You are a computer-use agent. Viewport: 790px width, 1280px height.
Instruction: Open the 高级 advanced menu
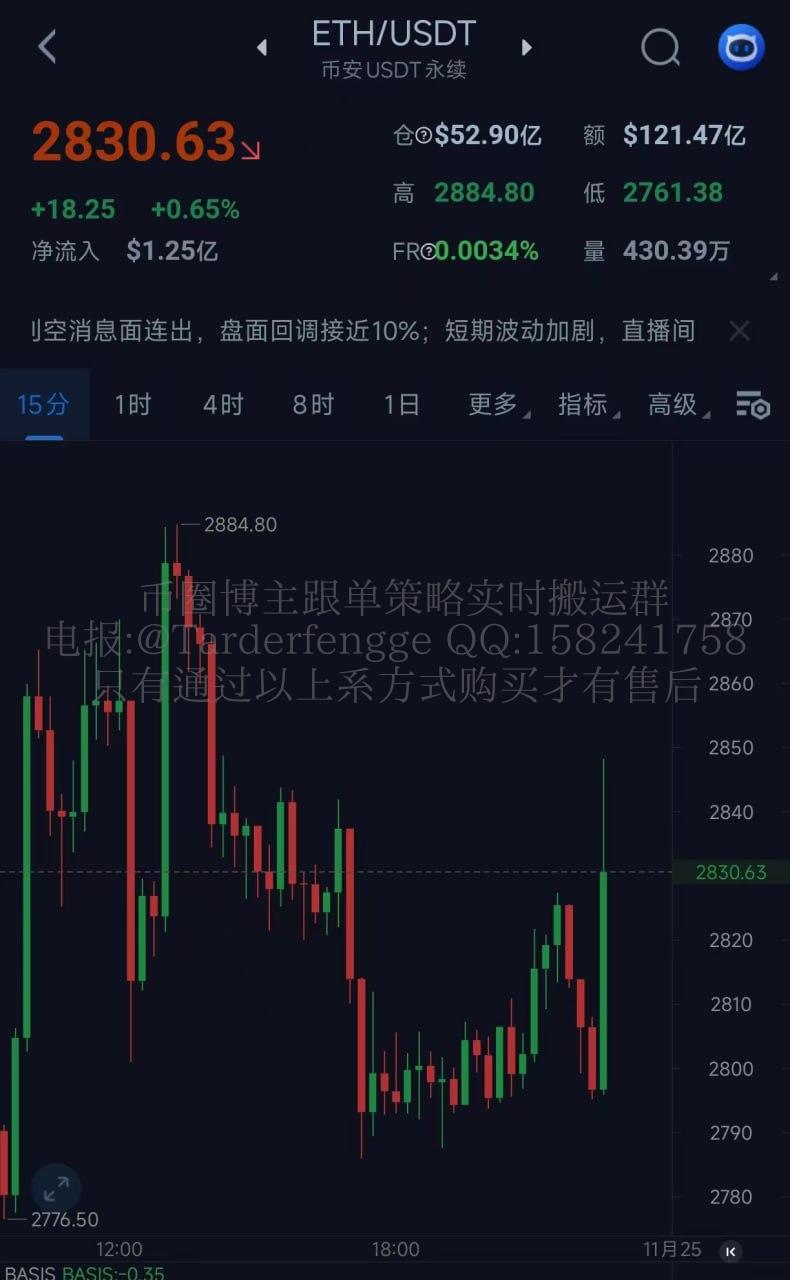click(674, 404)
